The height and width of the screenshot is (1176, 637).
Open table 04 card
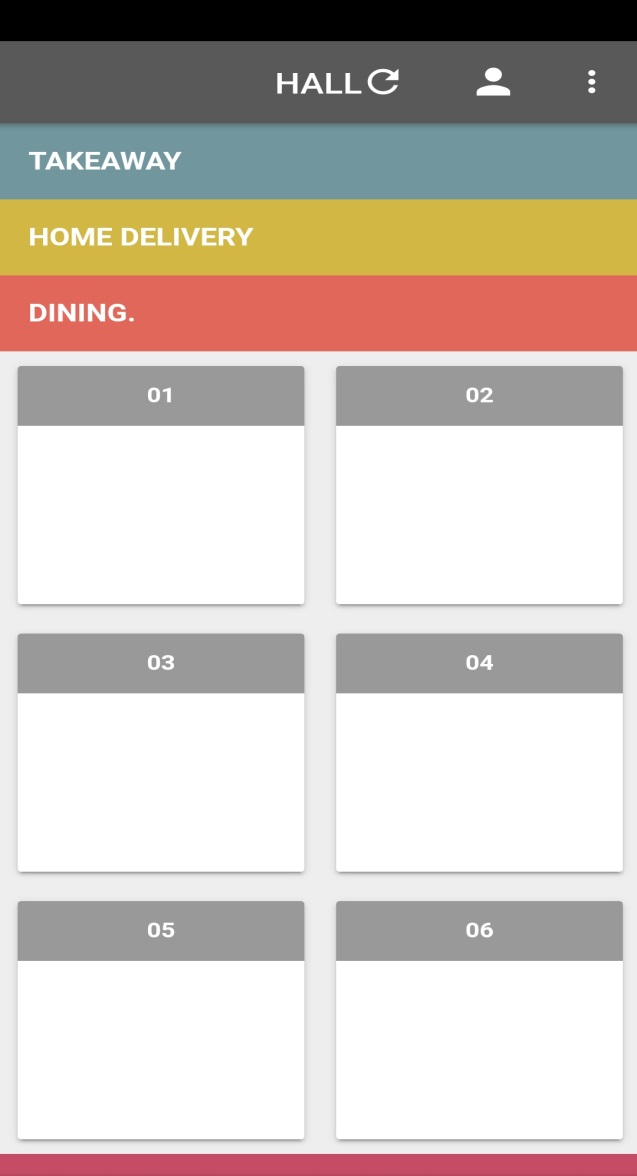coord(479,752)
